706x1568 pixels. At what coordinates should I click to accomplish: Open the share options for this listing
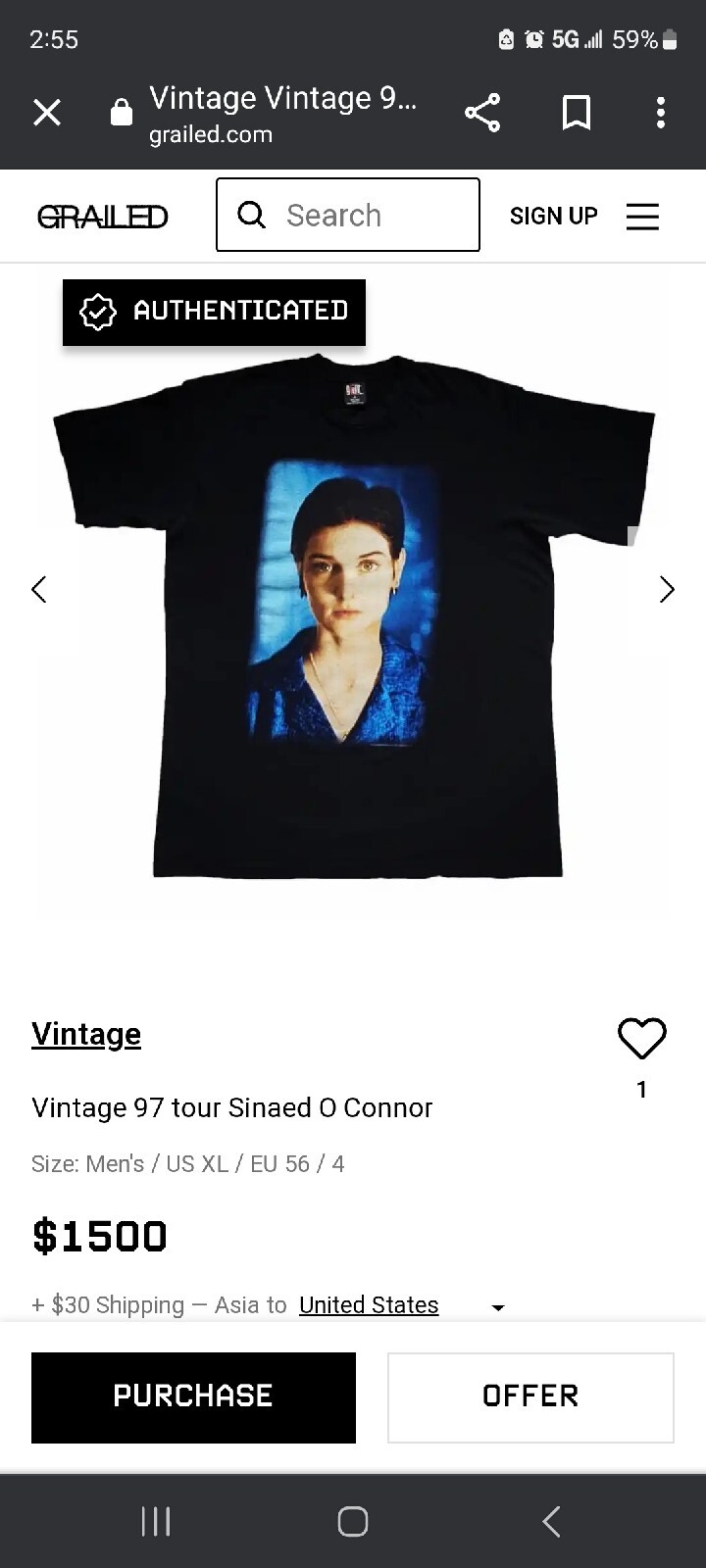click(482, 113)
